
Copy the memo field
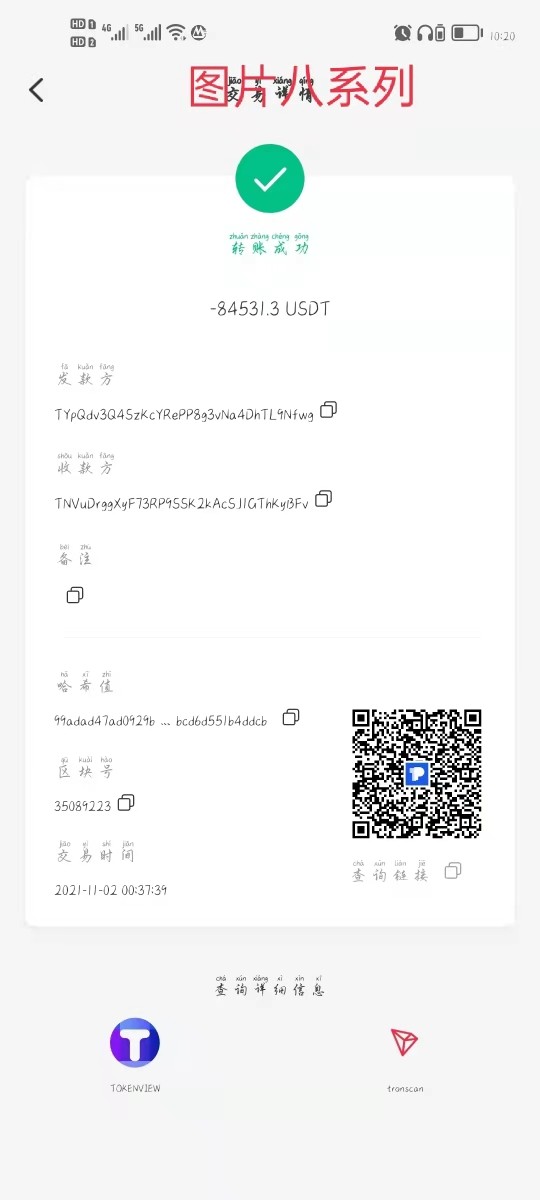tap(75, 595)
